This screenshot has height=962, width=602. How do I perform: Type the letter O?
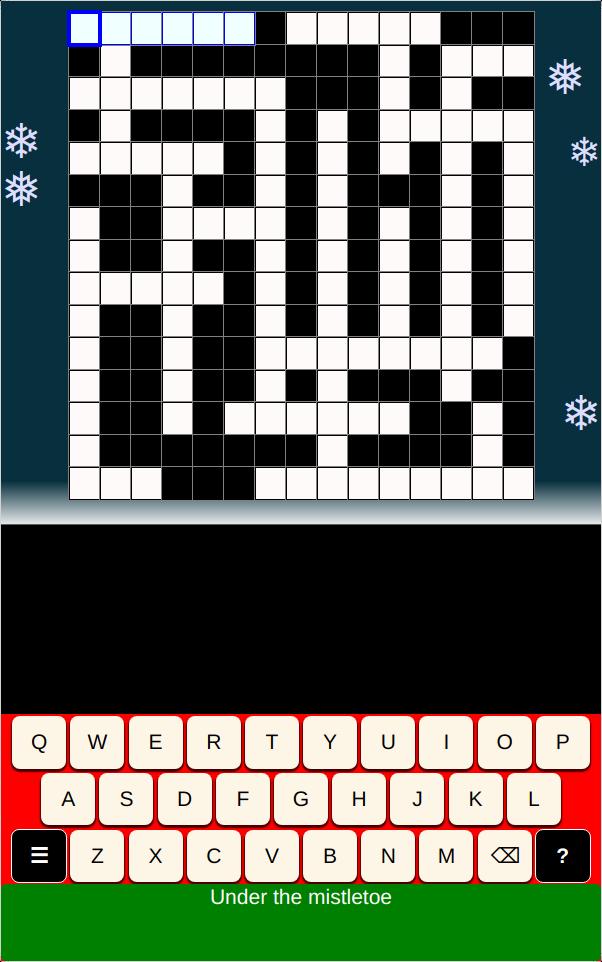click(x=504, y=742)
